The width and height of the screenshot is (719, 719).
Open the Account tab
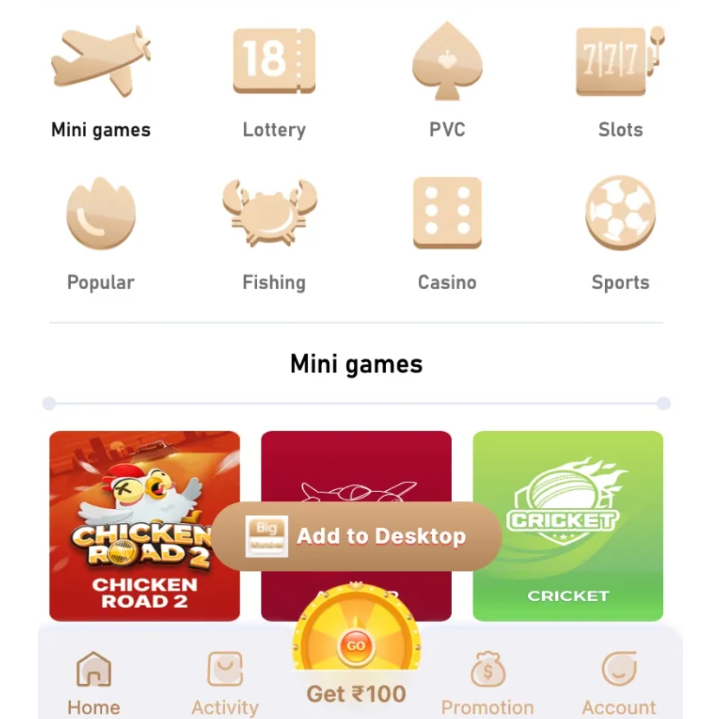pos(619,684)
